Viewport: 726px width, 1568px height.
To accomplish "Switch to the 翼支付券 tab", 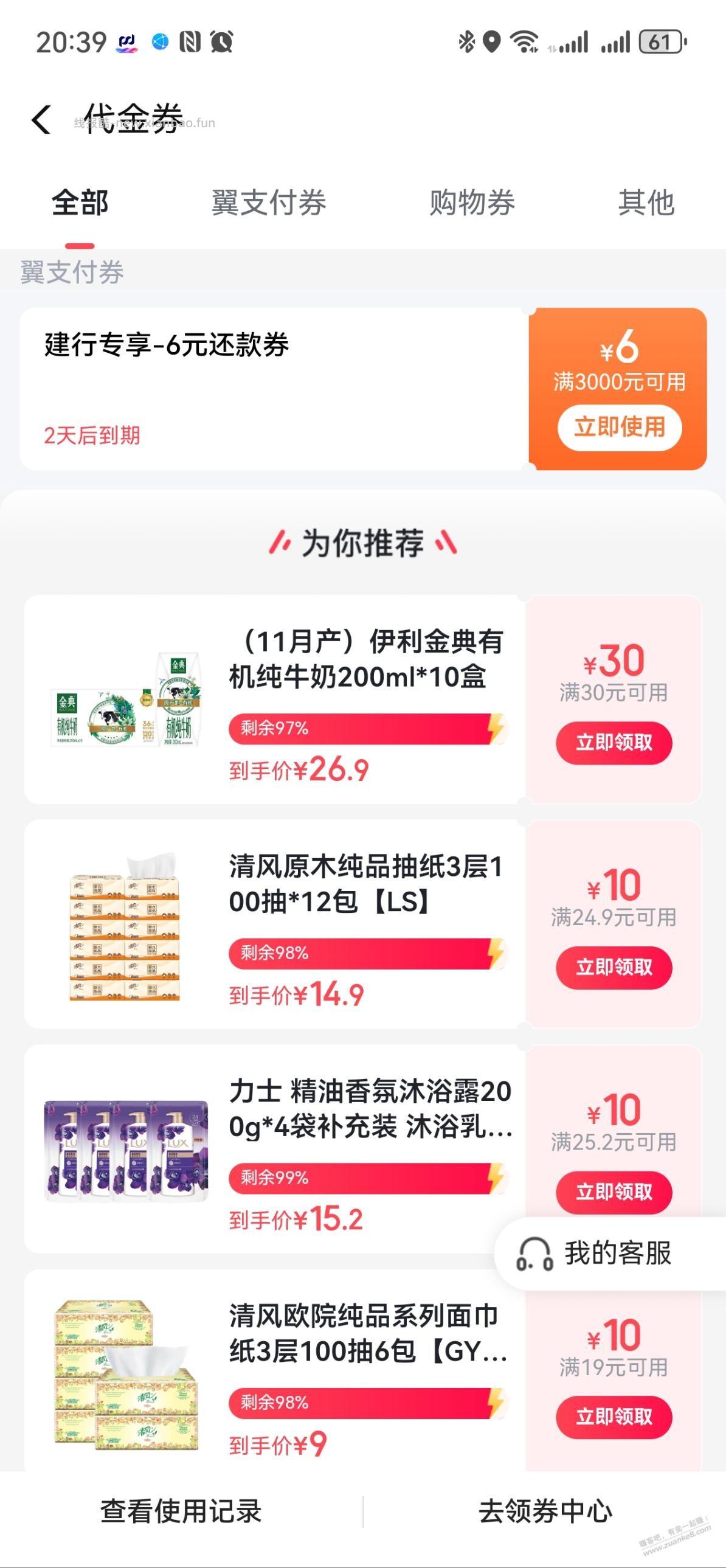I will coord(268,204).
